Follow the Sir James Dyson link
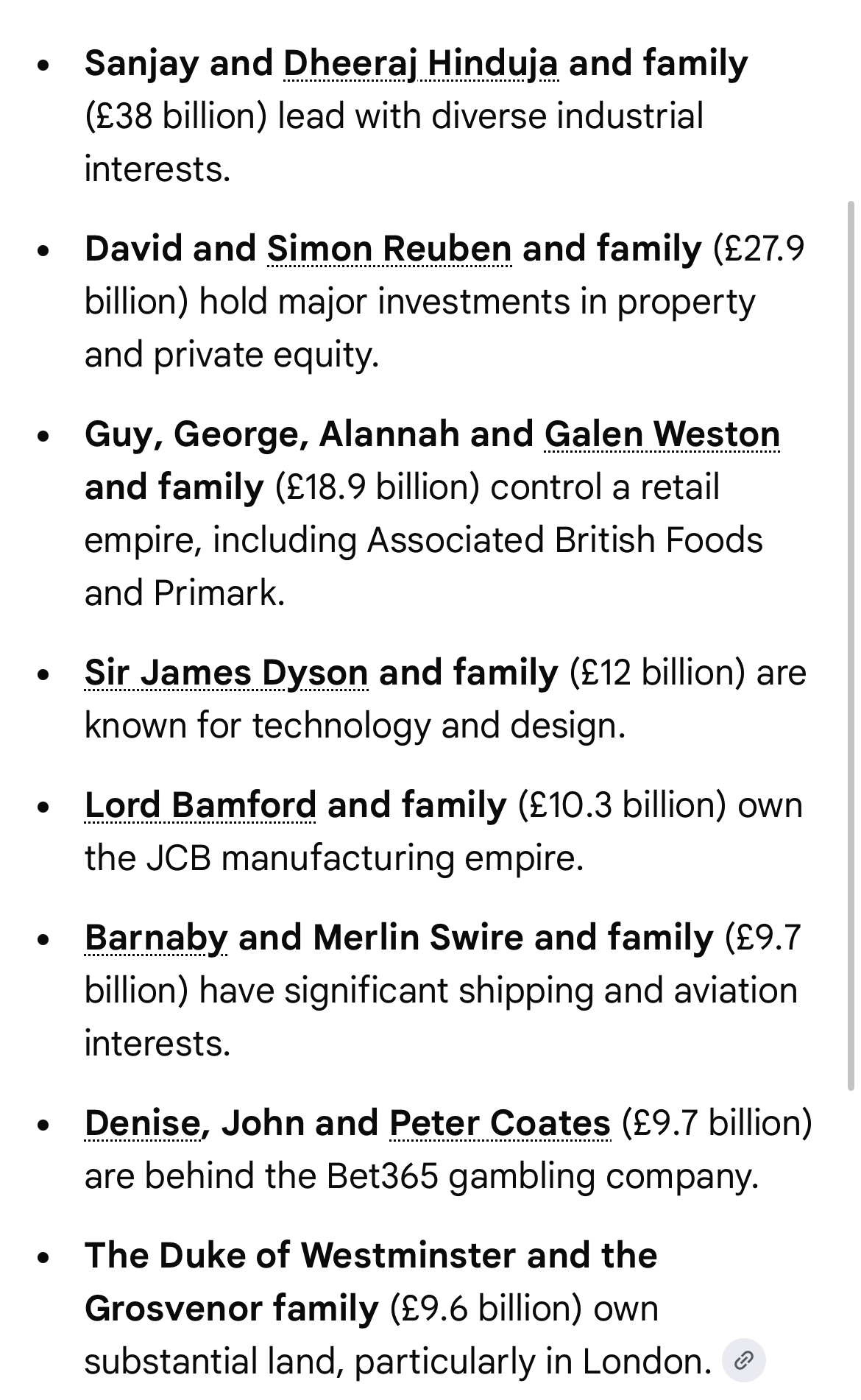This screenshot has height=1400, width=861. [226, 673]
